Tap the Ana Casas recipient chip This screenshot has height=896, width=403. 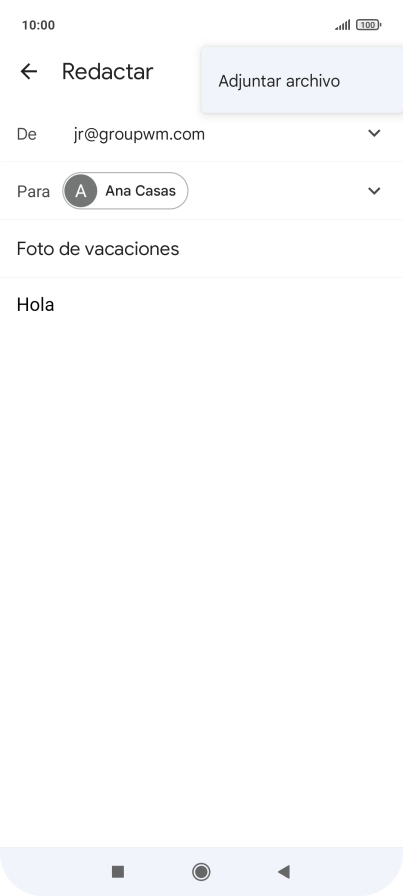(125, 191)
